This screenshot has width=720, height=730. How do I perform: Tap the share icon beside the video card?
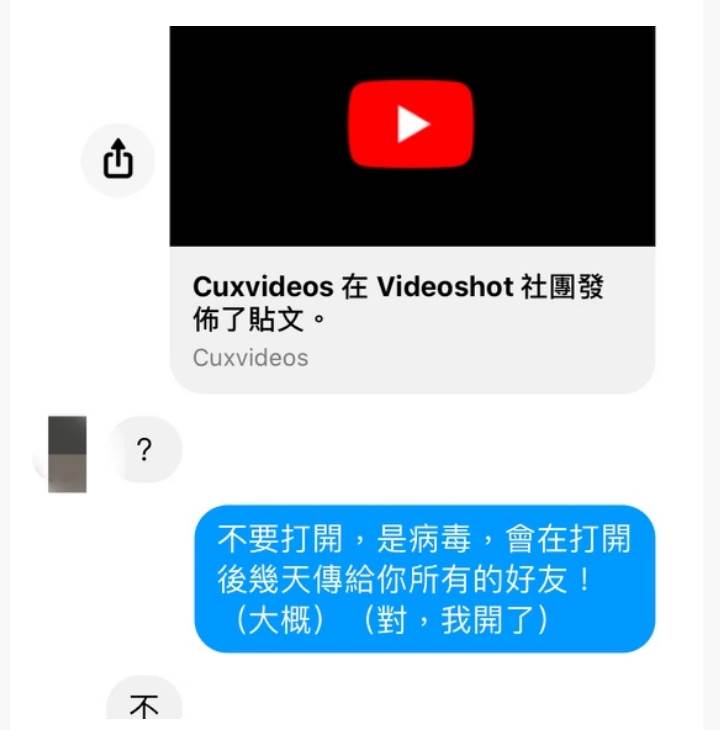[x=118, y=160]
